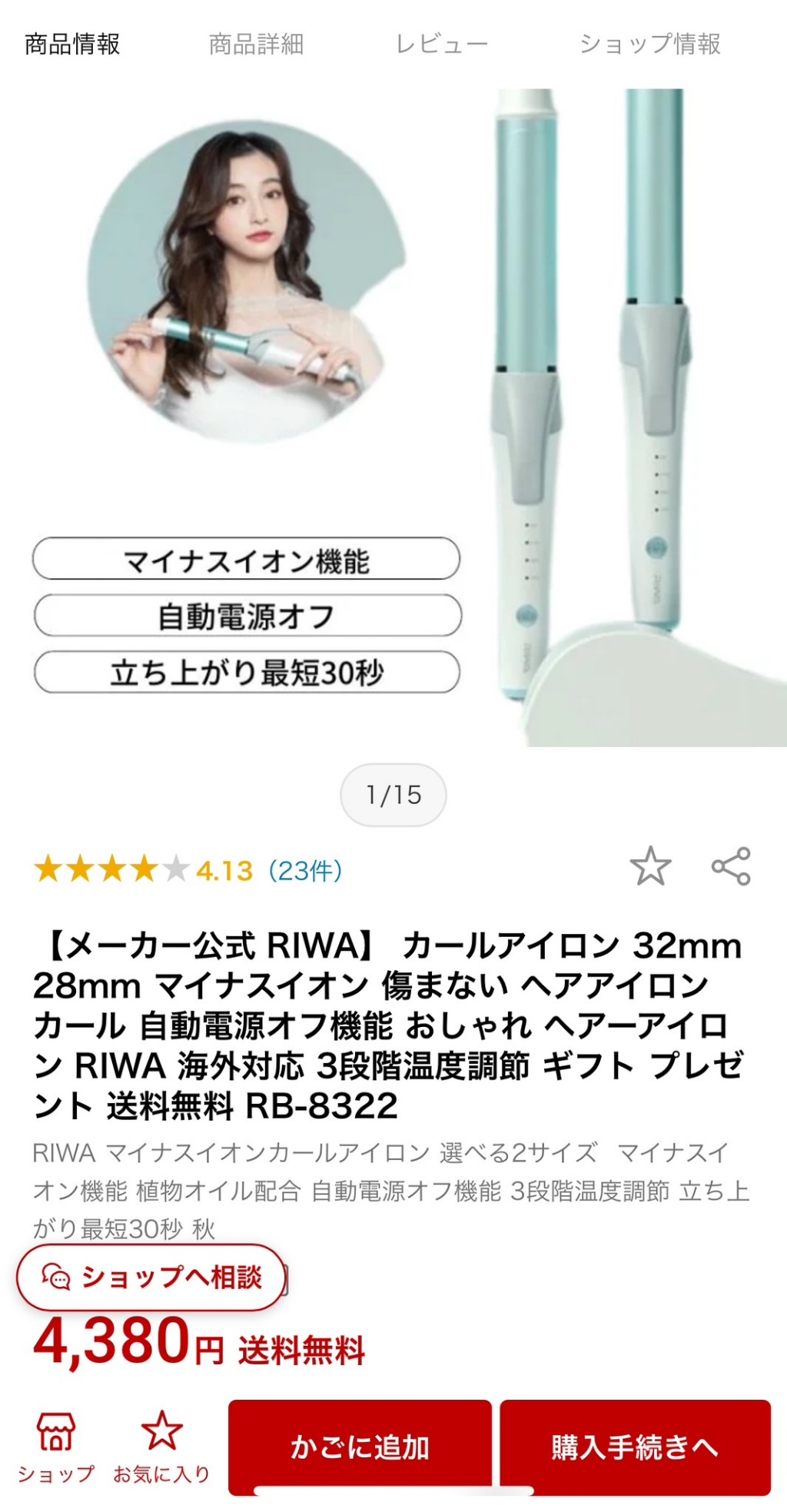Add the item to お気に入り in bottom bar
The height and width of the screenshot is (1512, 787).
click(161, 1447)
